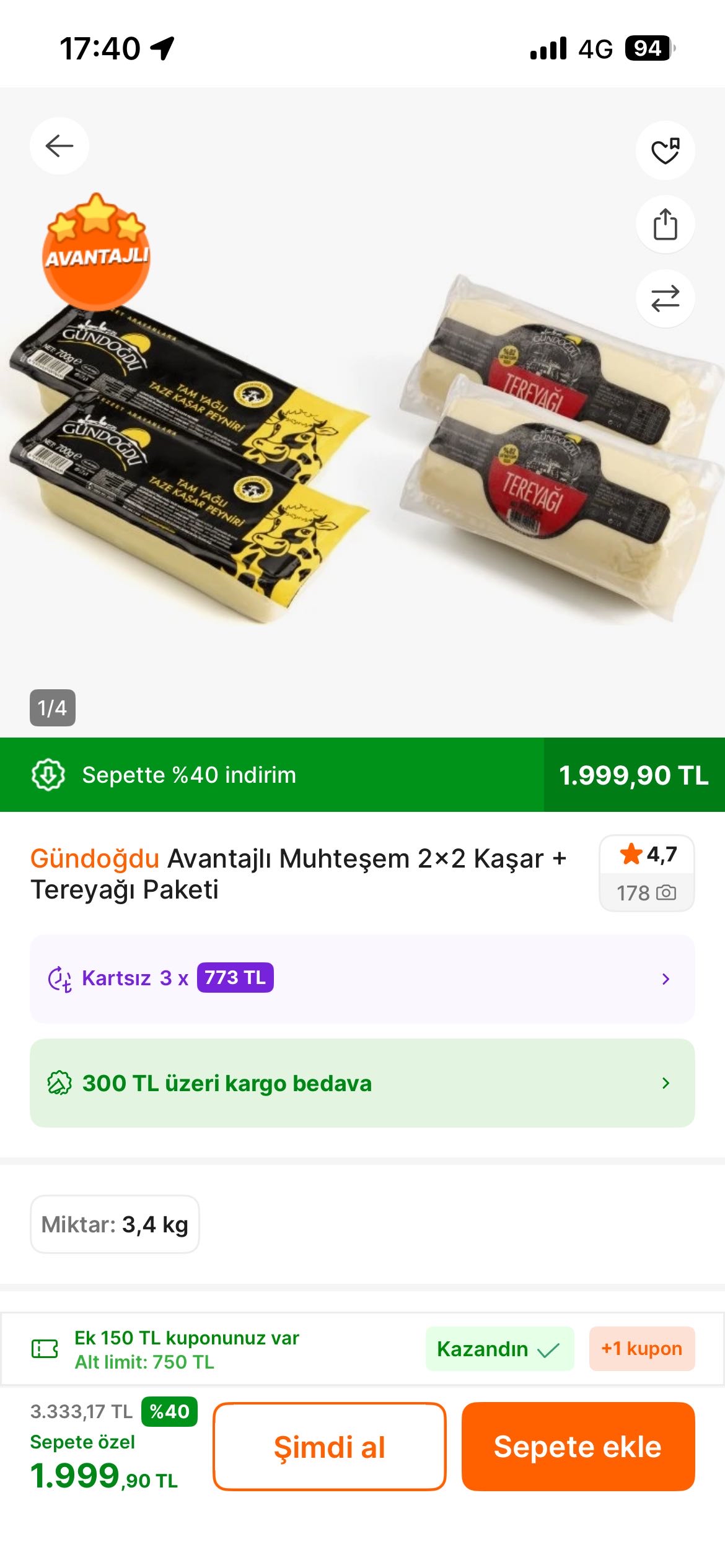Image resolution: width=725 pixels, height=1568 pixels.
Task: Share this product
Action: 665,224
